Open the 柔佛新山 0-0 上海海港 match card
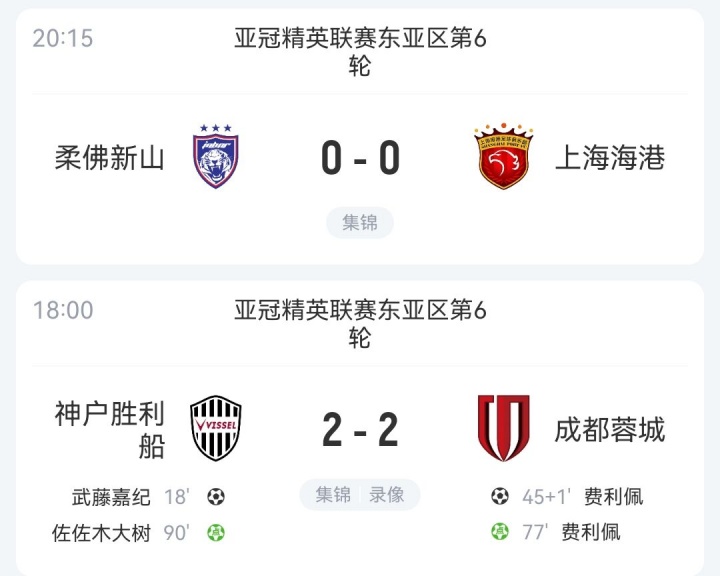 point(360,159)
